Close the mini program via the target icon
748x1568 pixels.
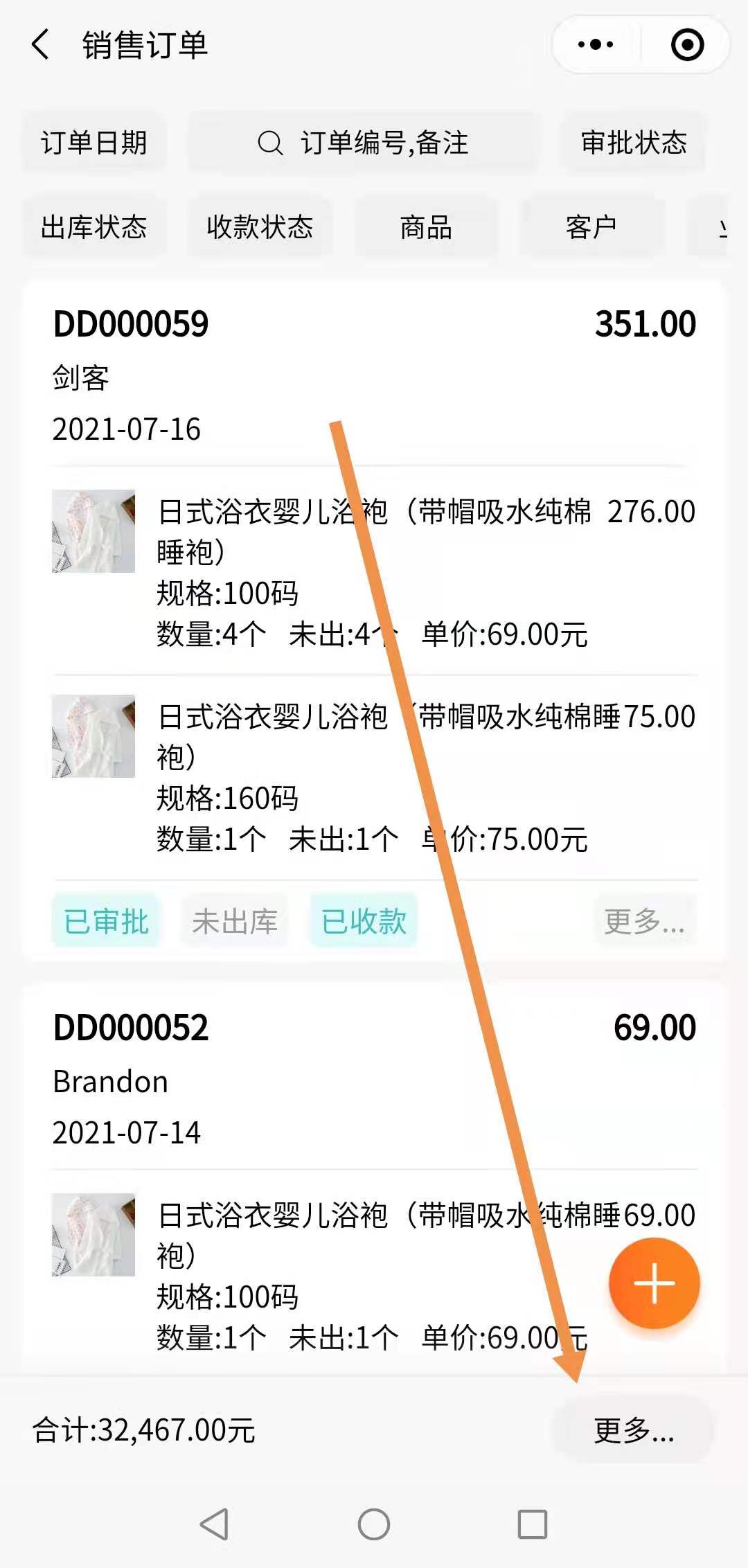click(687, 46)
